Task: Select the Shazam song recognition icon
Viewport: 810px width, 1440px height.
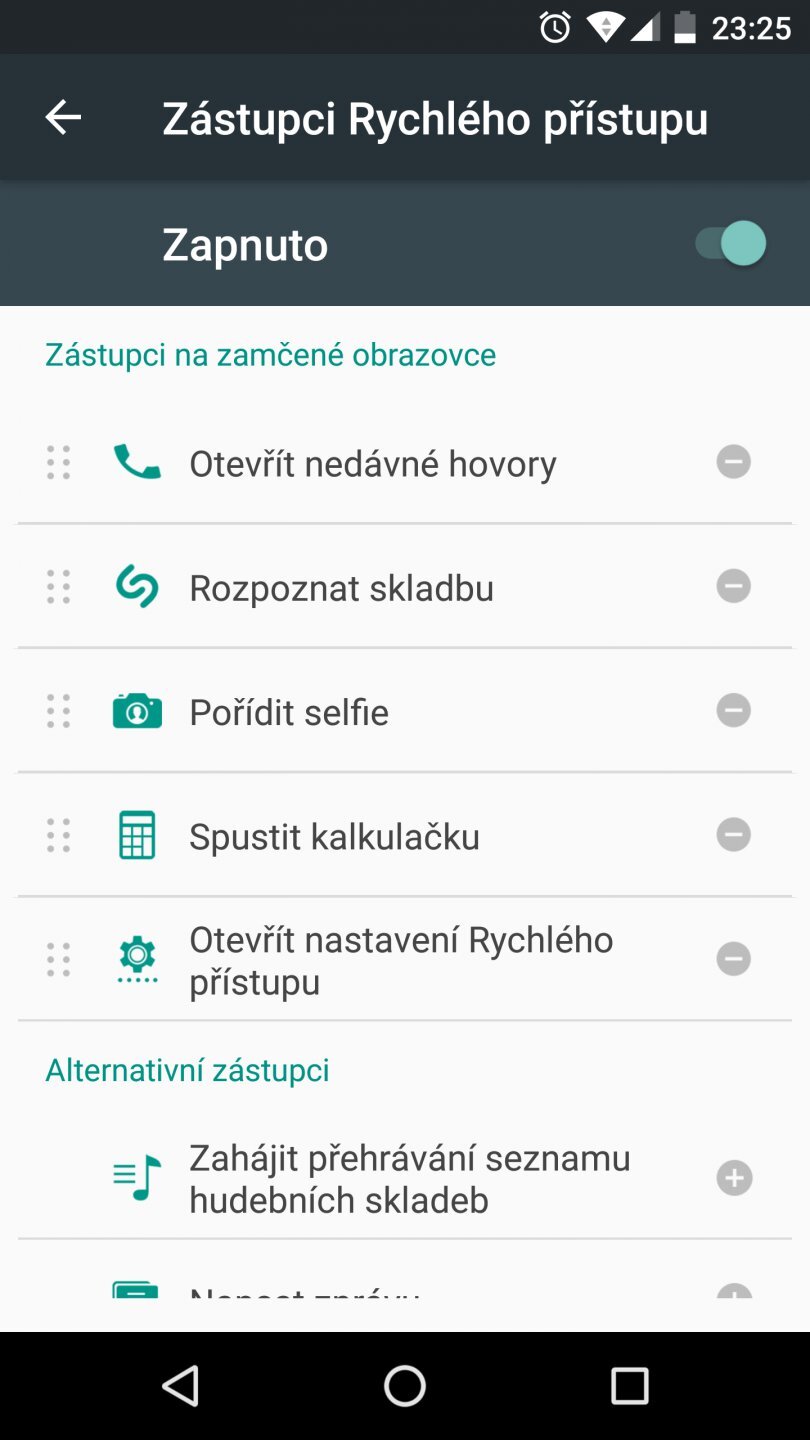Action: (x=137, y=587)
